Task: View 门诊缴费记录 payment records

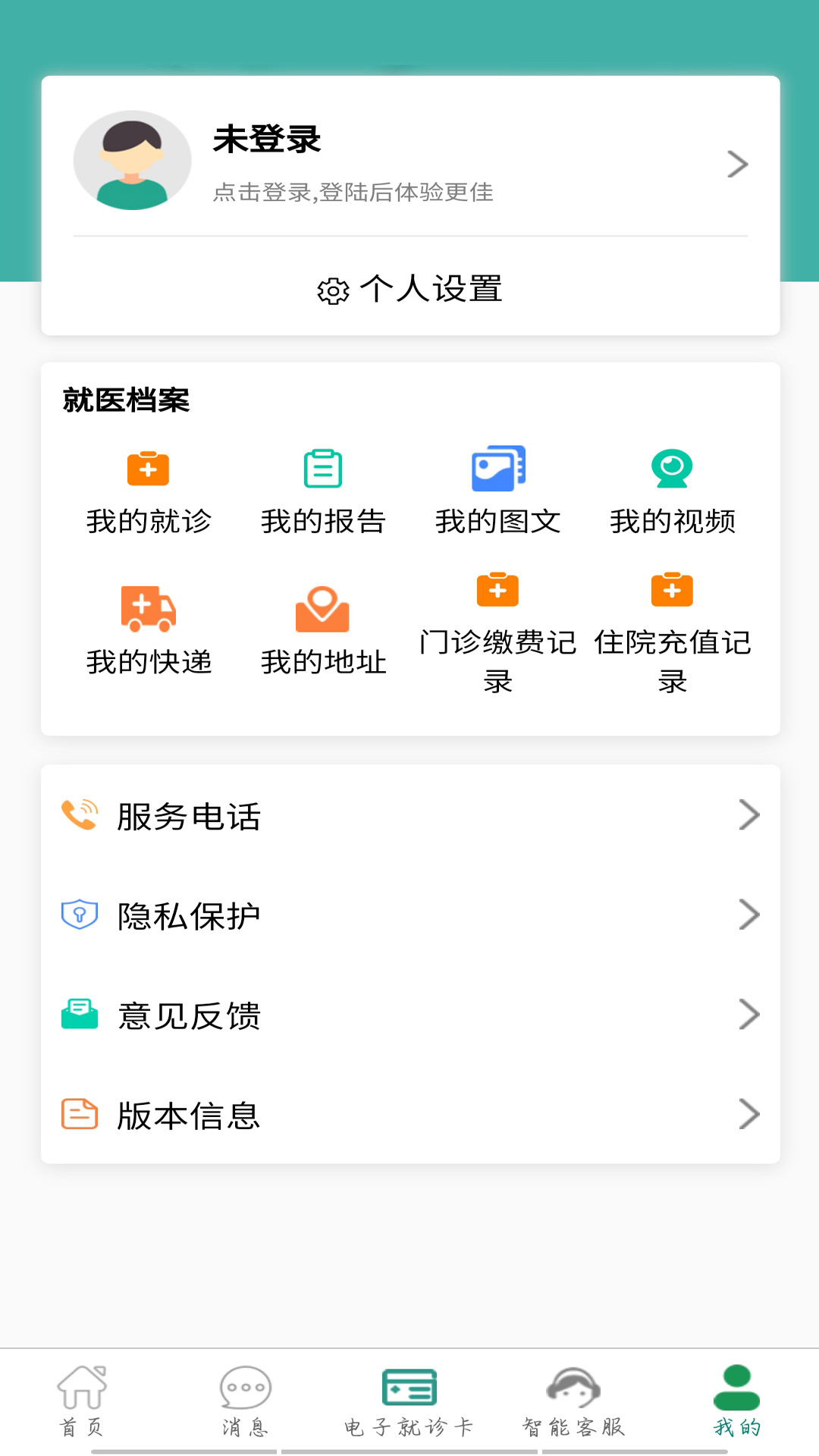Action: click(x=498, y=633)
